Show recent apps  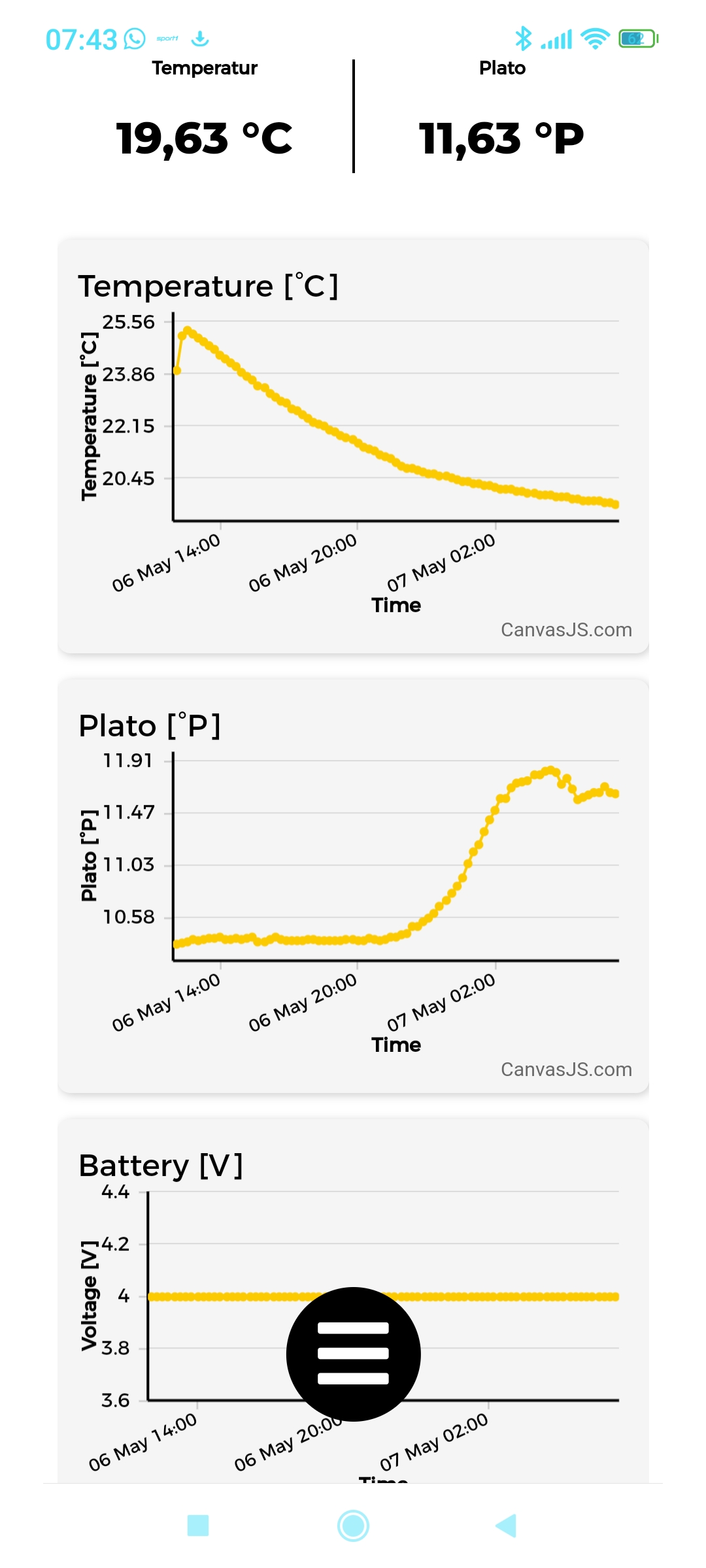pos(198,1526)
